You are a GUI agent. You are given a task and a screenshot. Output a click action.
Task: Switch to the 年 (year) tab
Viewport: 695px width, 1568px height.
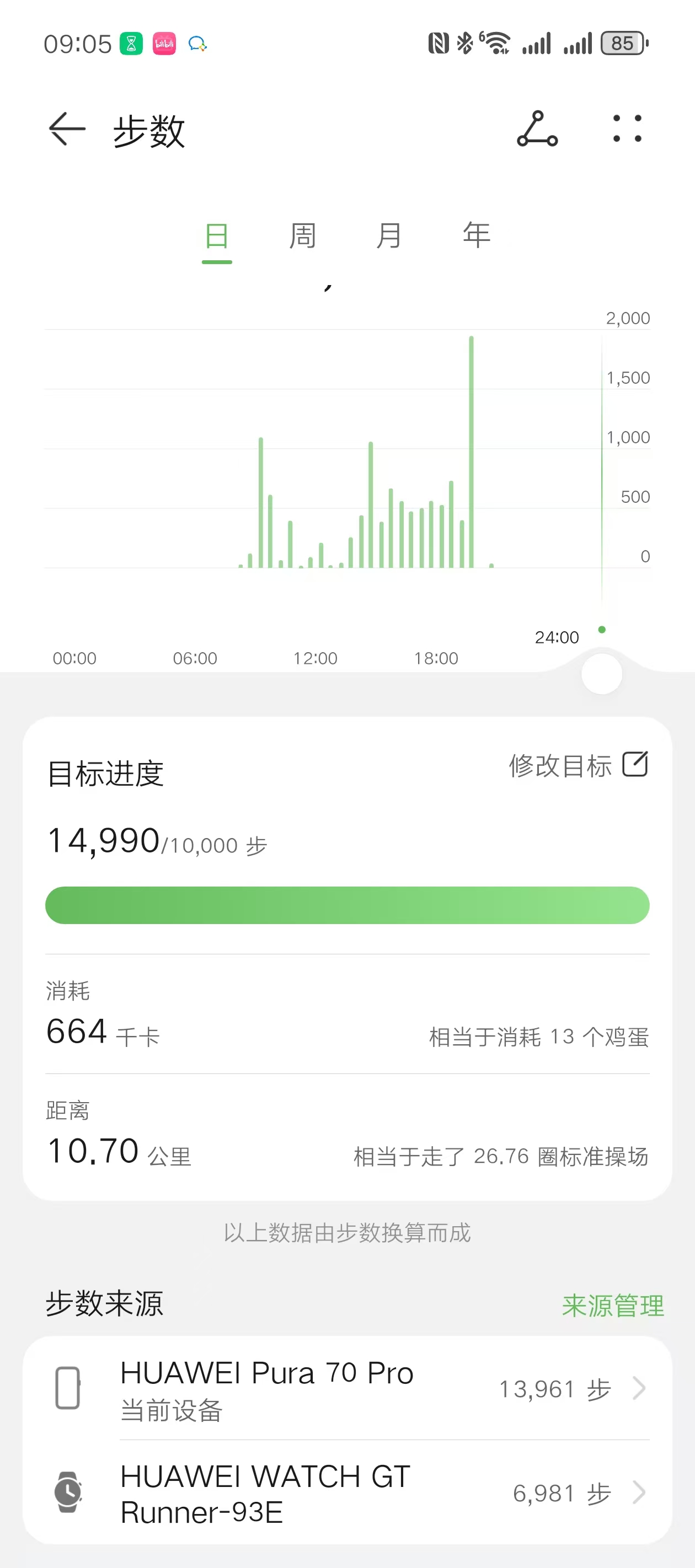click(x=477, y=235)
